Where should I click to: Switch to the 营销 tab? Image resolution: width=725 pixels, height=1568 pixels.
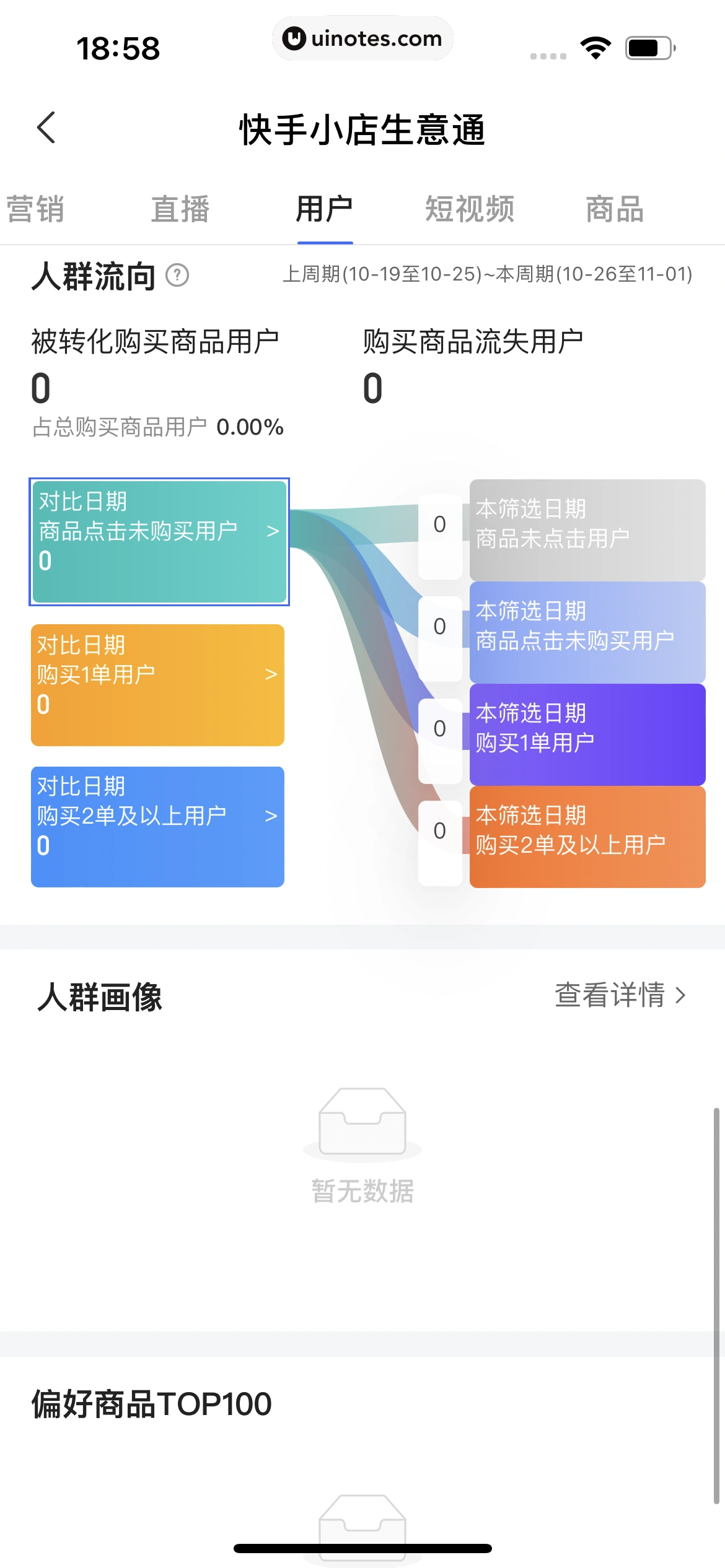pos(35,209)
